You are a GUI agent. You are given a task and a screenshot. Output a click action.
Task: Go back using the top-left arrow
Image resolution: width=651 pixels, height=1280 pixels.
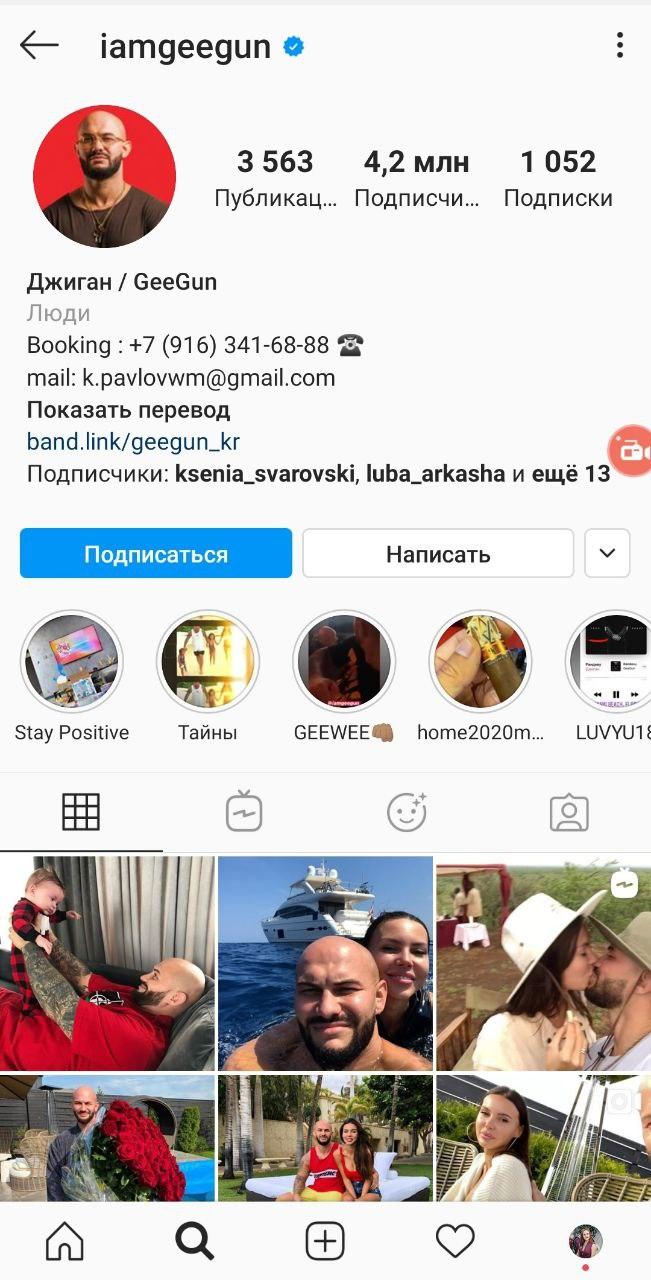[39, 45]
